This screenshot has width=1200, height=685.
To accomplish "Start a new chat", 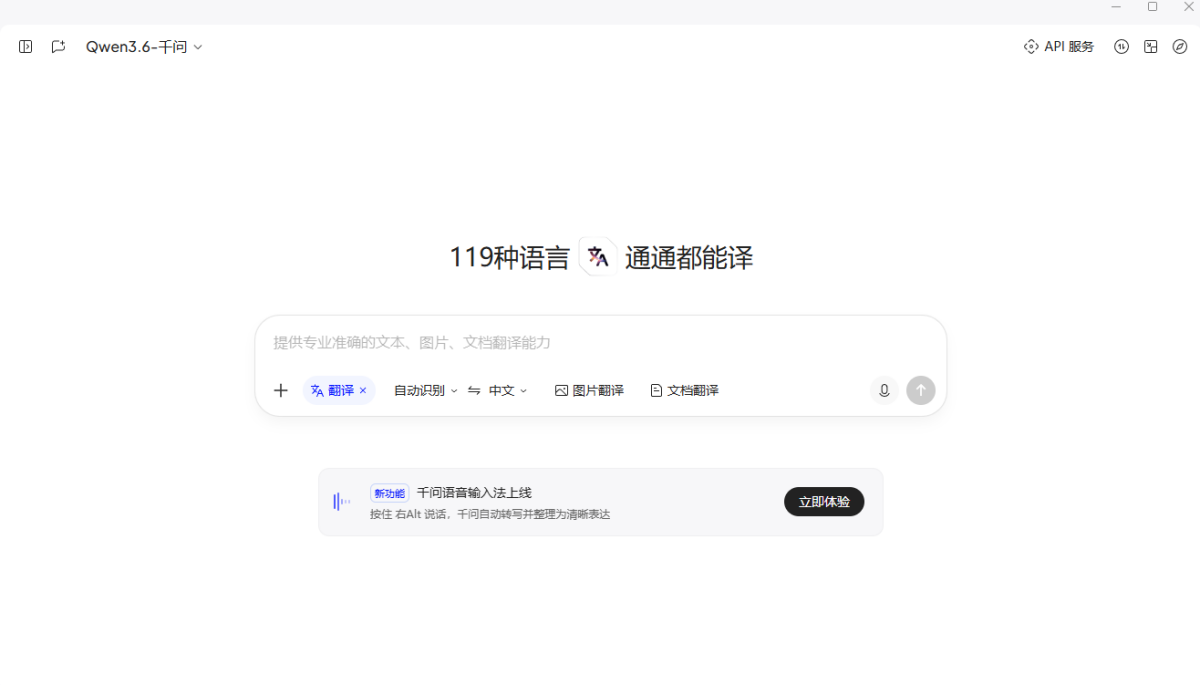I will pos(58,47).
